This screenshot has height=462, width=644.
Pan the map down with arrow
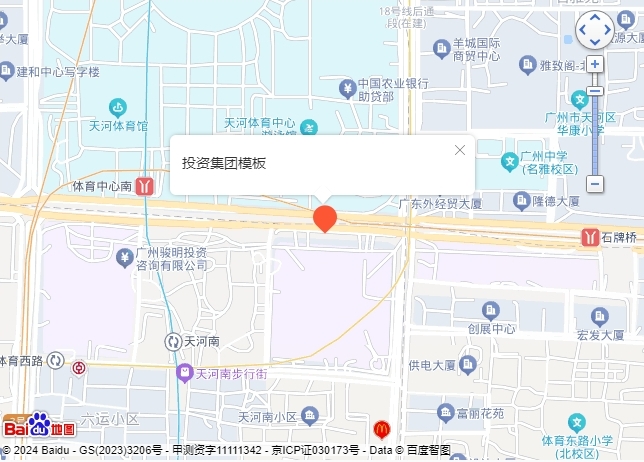595,43
